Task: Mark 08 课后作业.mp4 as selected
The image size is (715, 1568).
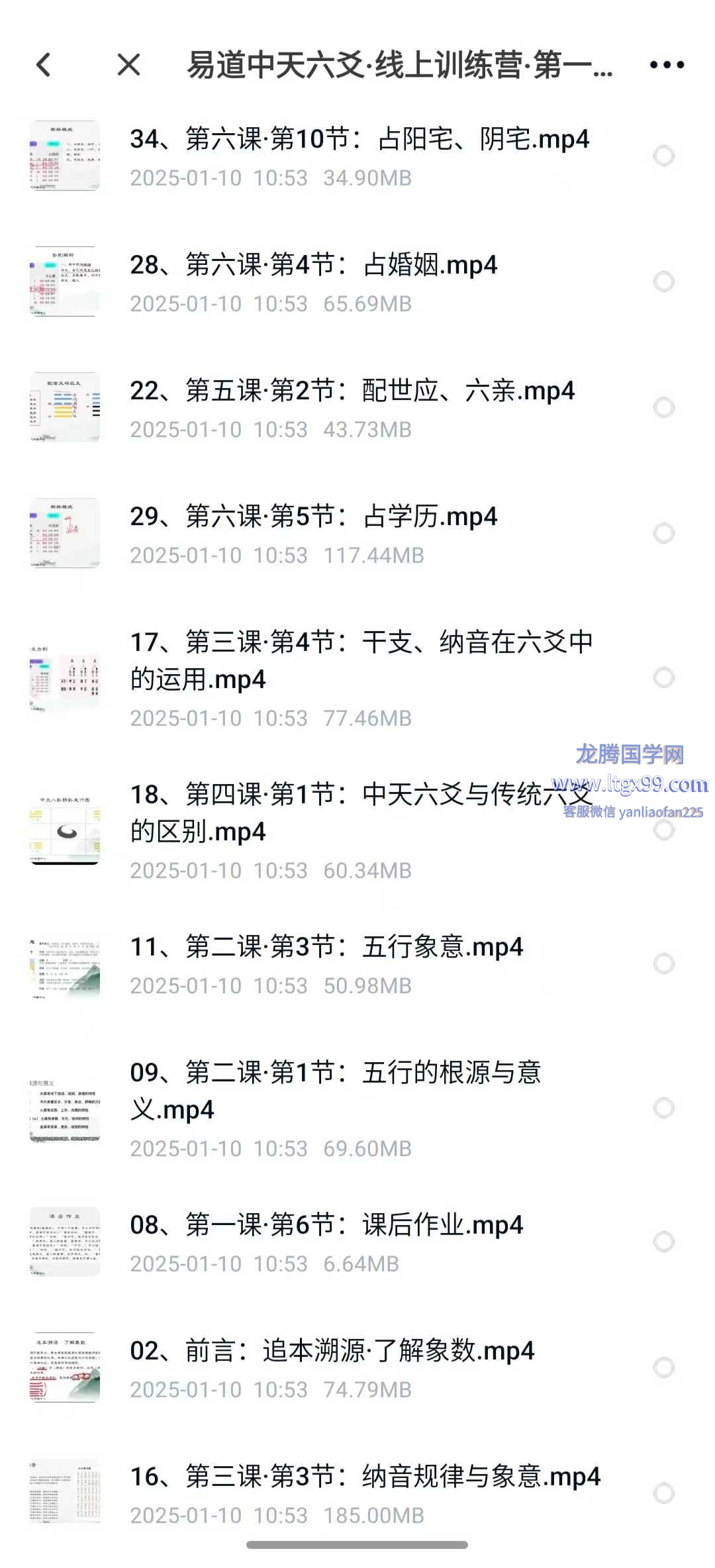Action: tap(663, 1242)
